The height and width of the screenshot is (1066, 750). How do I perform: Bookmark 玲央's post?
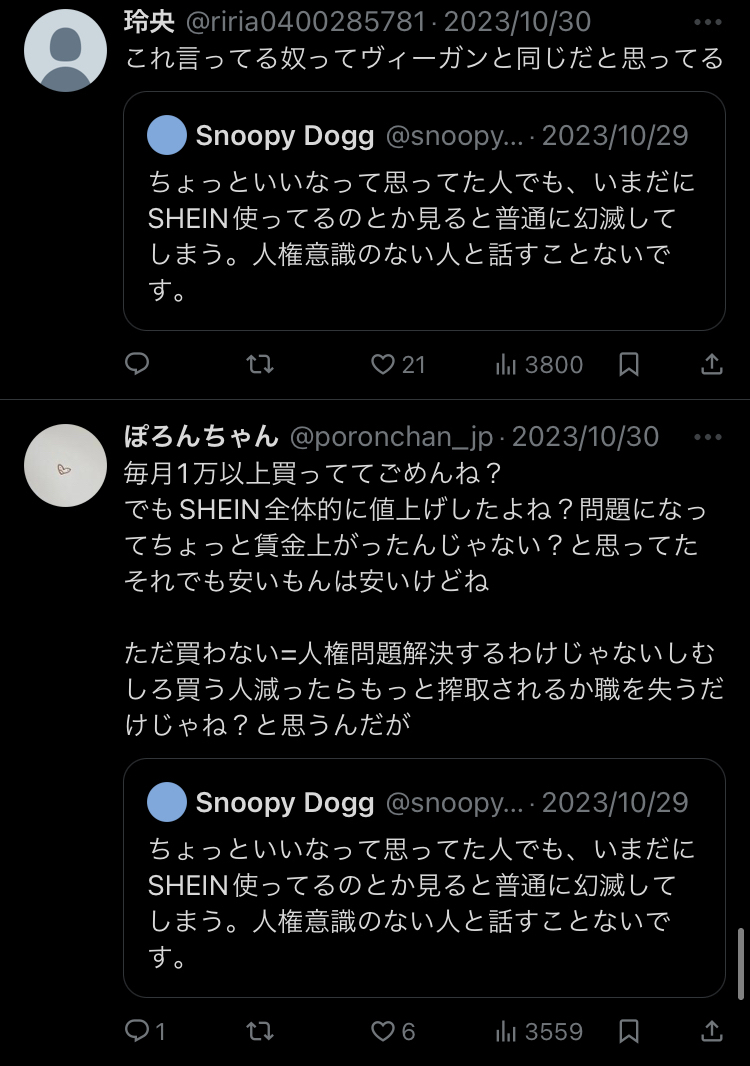(629, 364)
